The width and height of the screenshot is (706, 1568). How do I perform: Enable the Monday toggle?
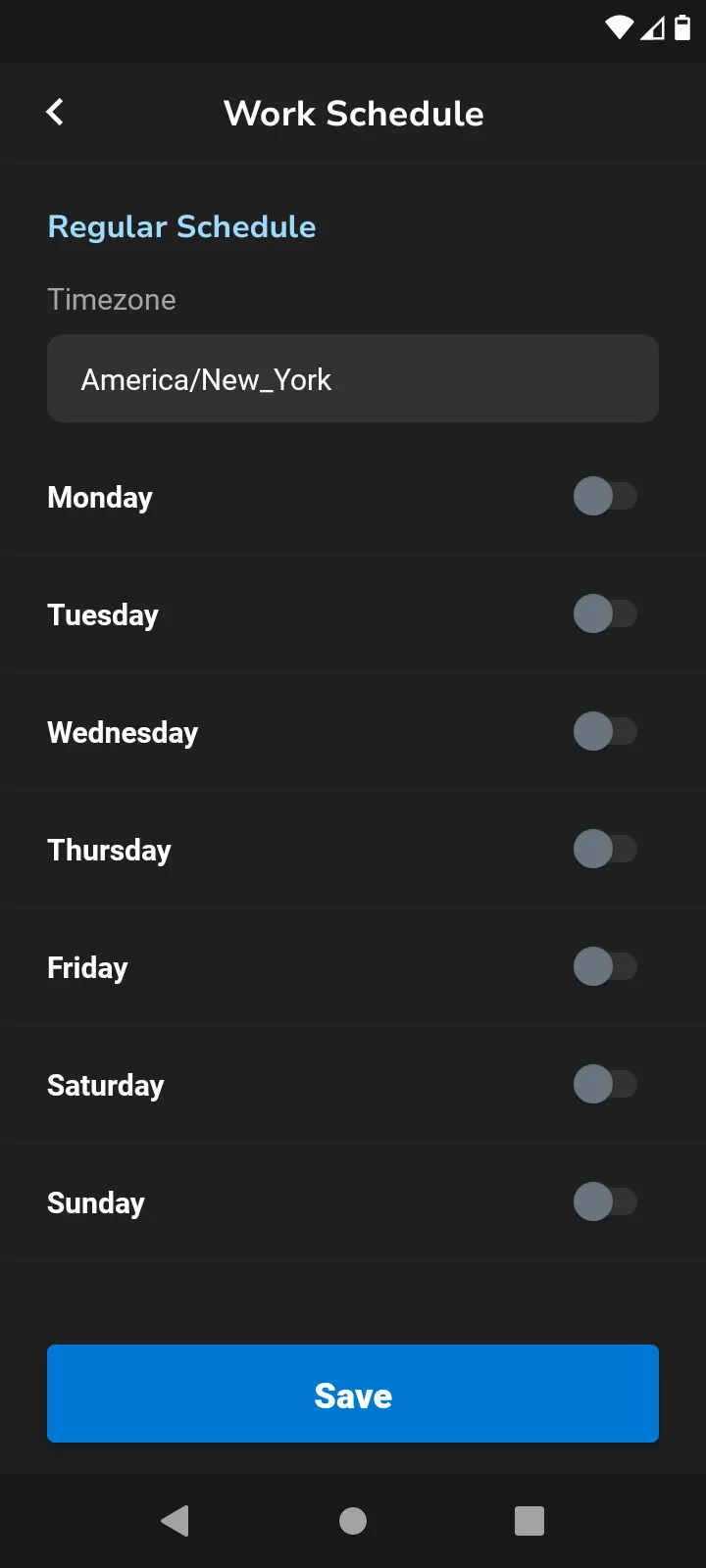click(605, 496)
